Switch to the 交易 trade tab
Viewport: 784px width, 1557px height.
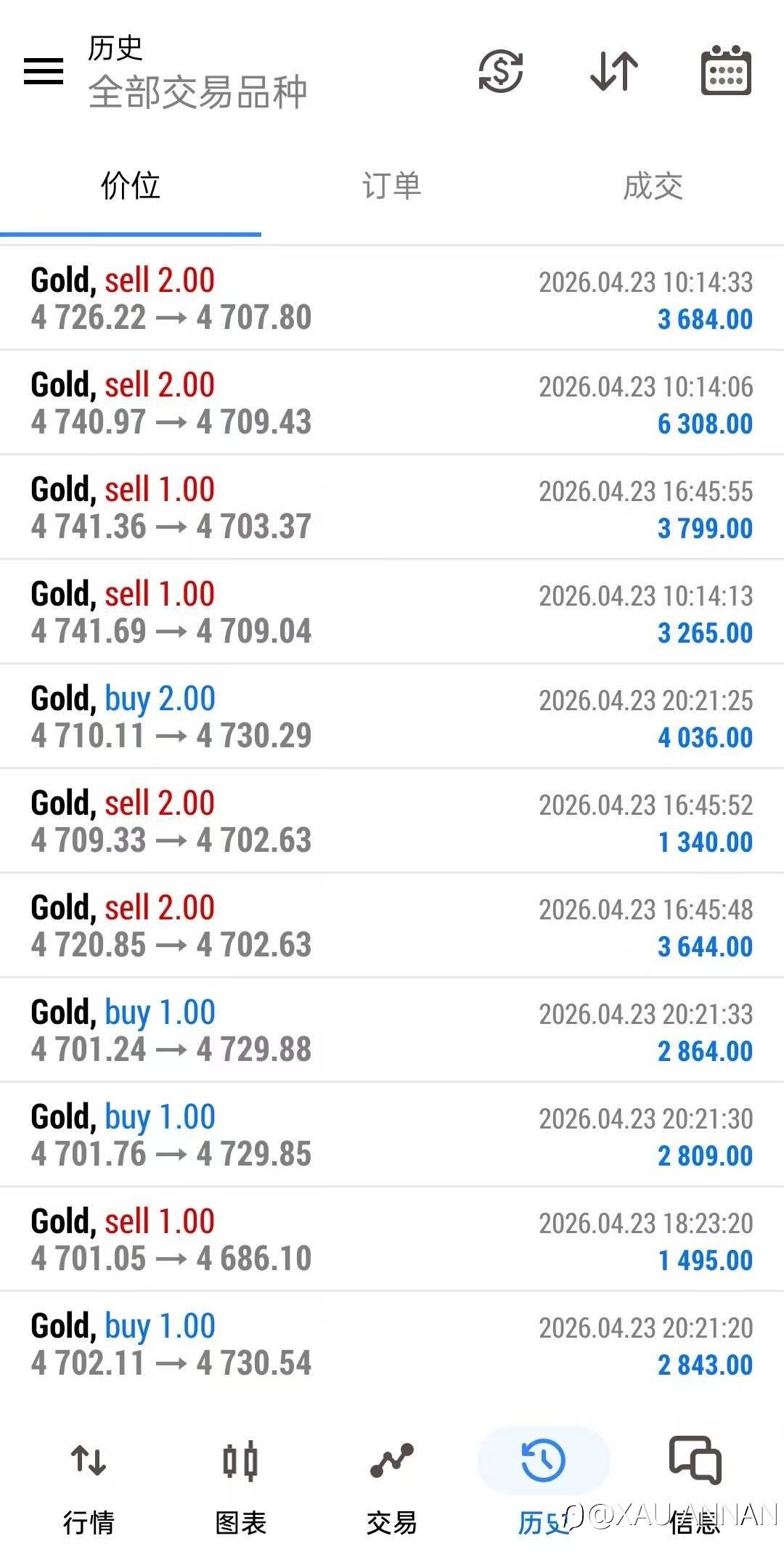point(392,1485)
